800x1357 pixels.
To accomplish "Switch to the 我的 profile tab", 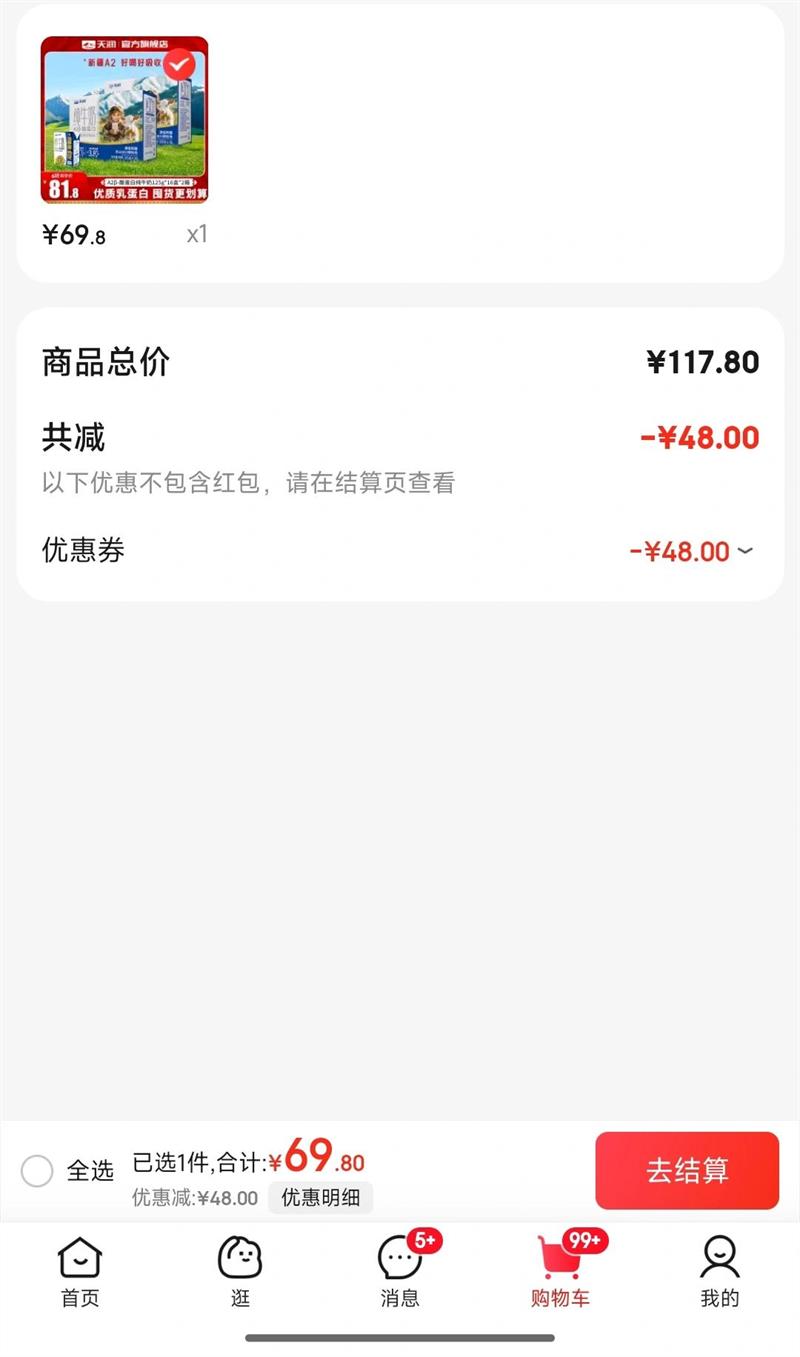I will (x=720, y=1271).
